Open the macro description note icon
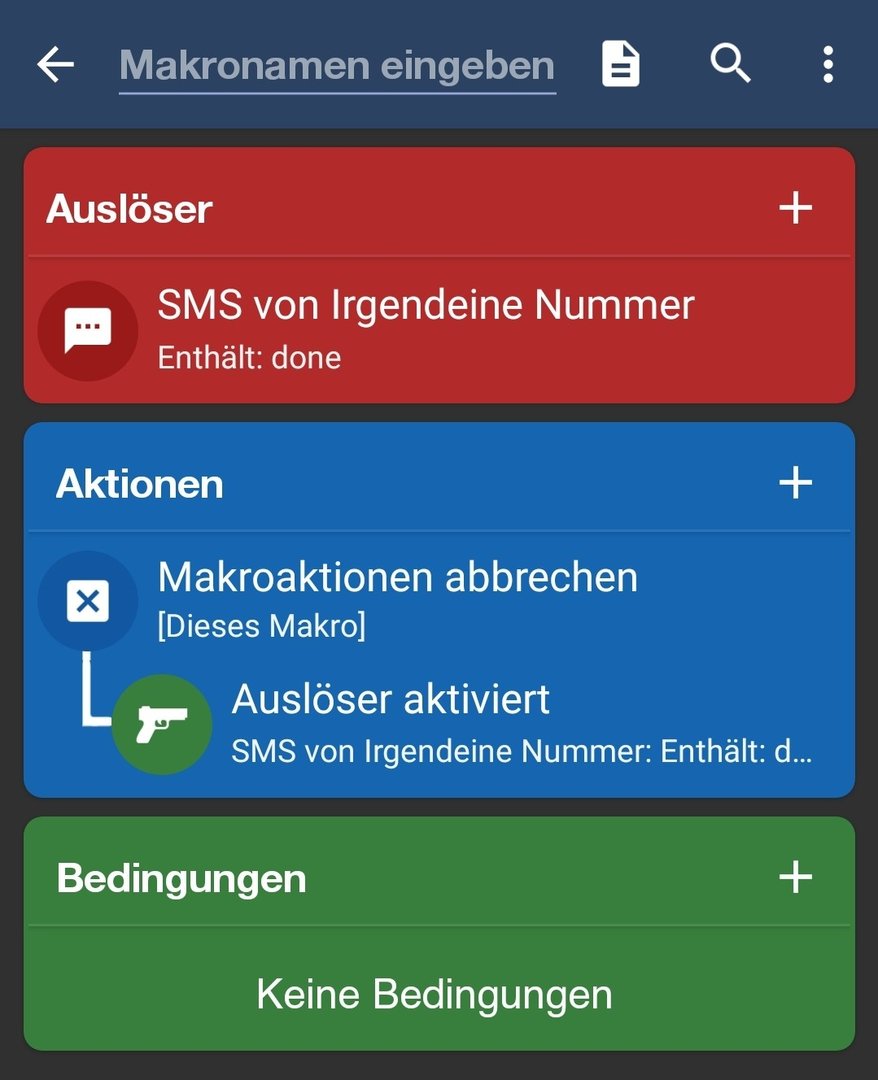The width and height of the screenshot is (878, 1080). coord(620,65)
